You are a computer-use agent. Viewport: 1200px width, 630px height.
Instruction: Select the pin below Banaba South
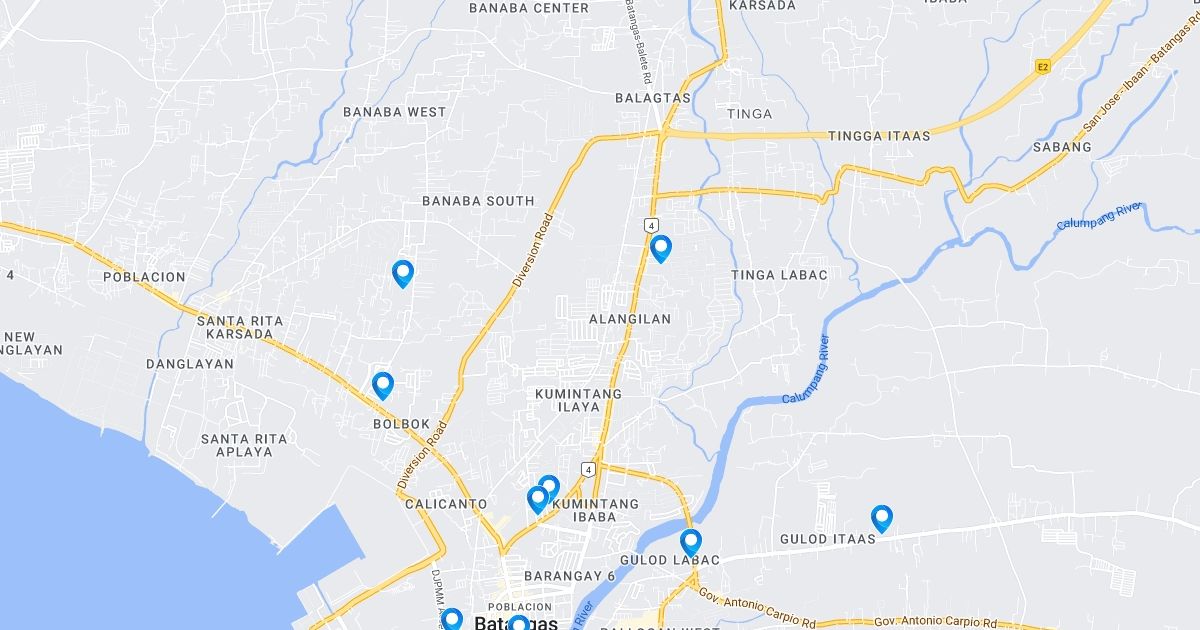point(403,274)
